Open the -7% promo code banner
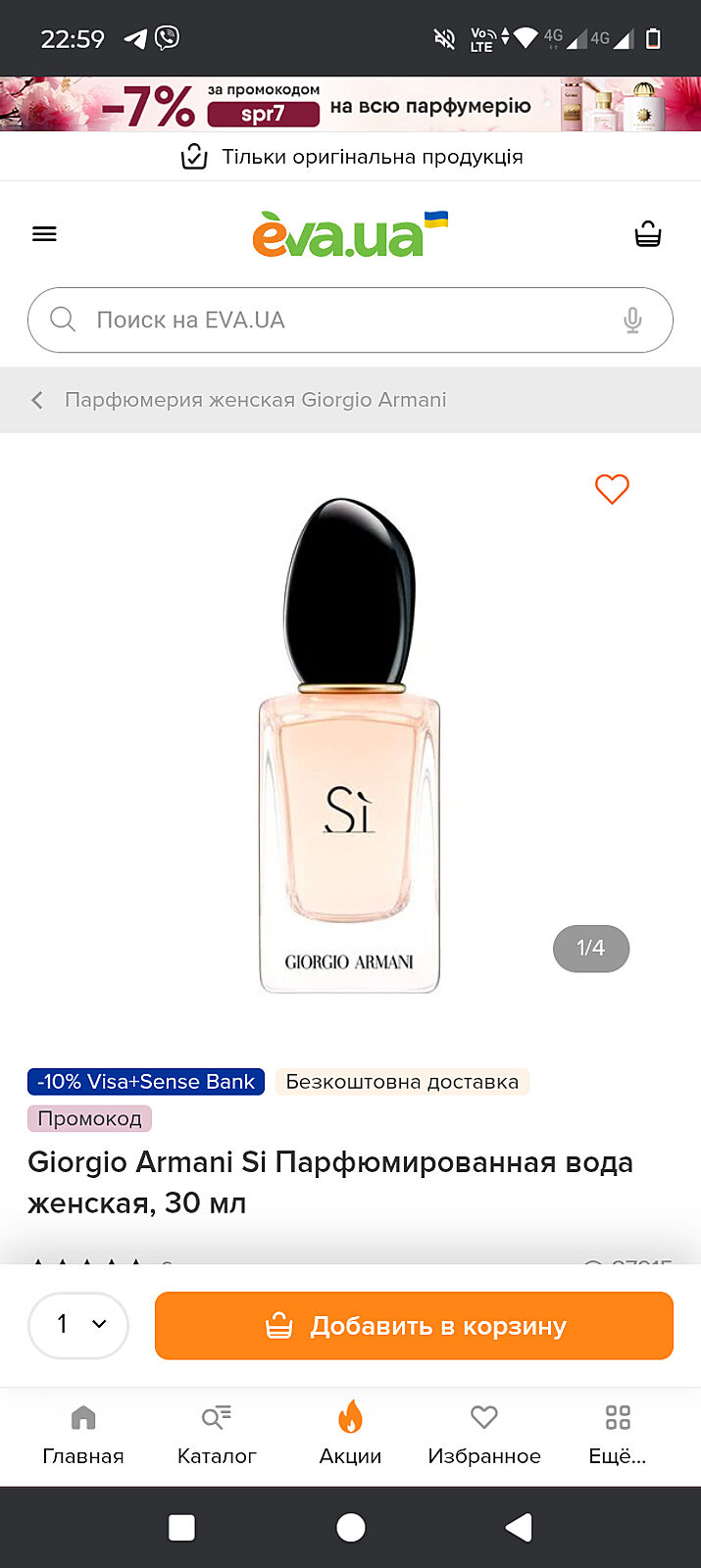The image size is (701, 1568). (350, 104)
